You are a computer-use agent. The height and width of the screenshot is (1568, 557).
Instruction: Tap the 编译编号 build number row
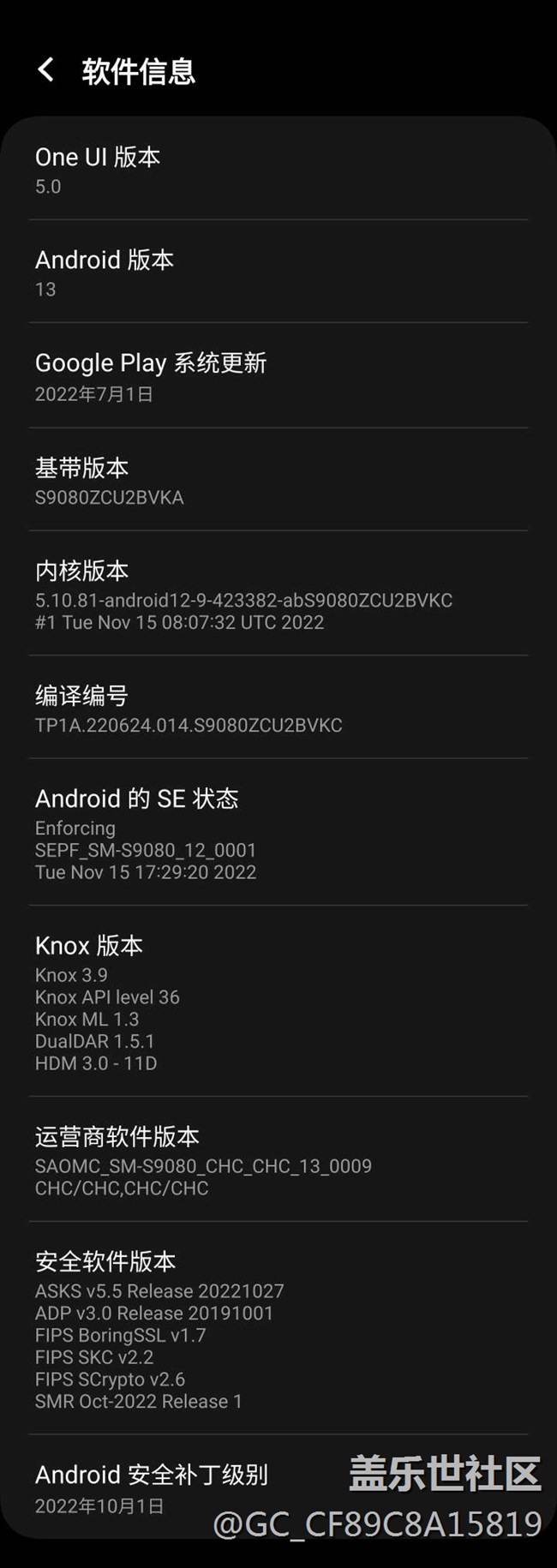click(x=278, y=709)
